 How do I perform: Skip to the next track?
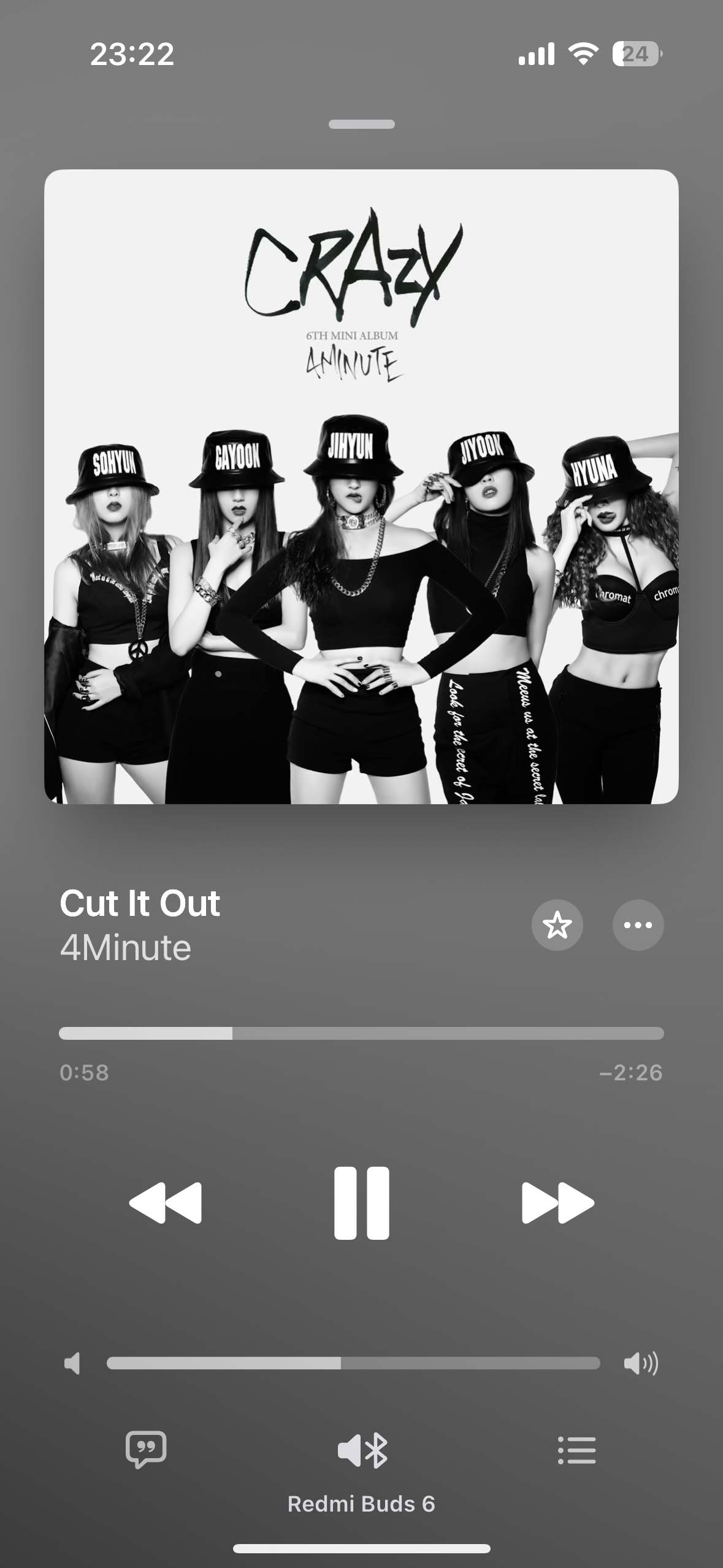[557, 1203]
